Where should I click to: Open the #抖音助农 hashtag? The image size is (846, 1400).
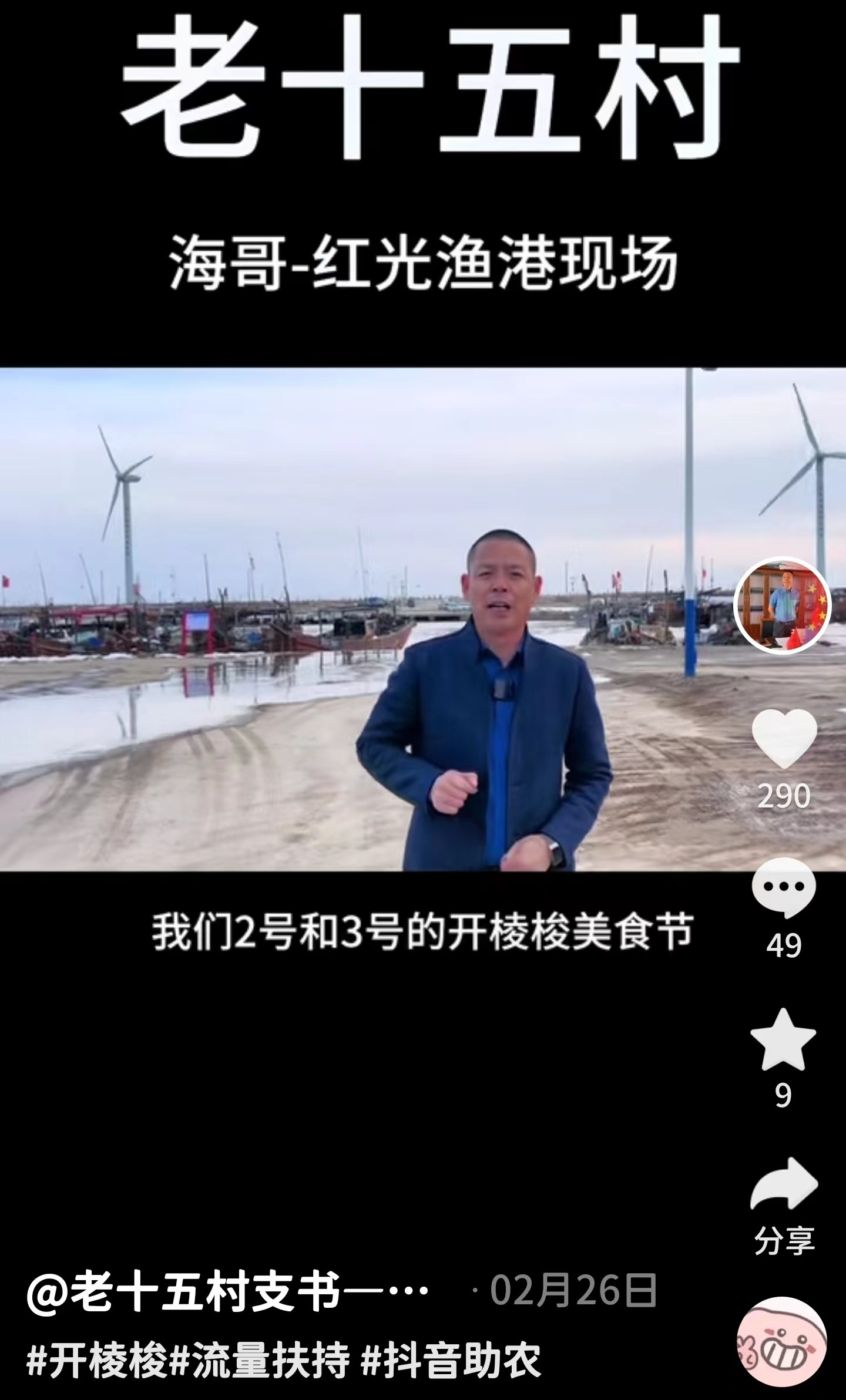click(x=451, y=1360)
